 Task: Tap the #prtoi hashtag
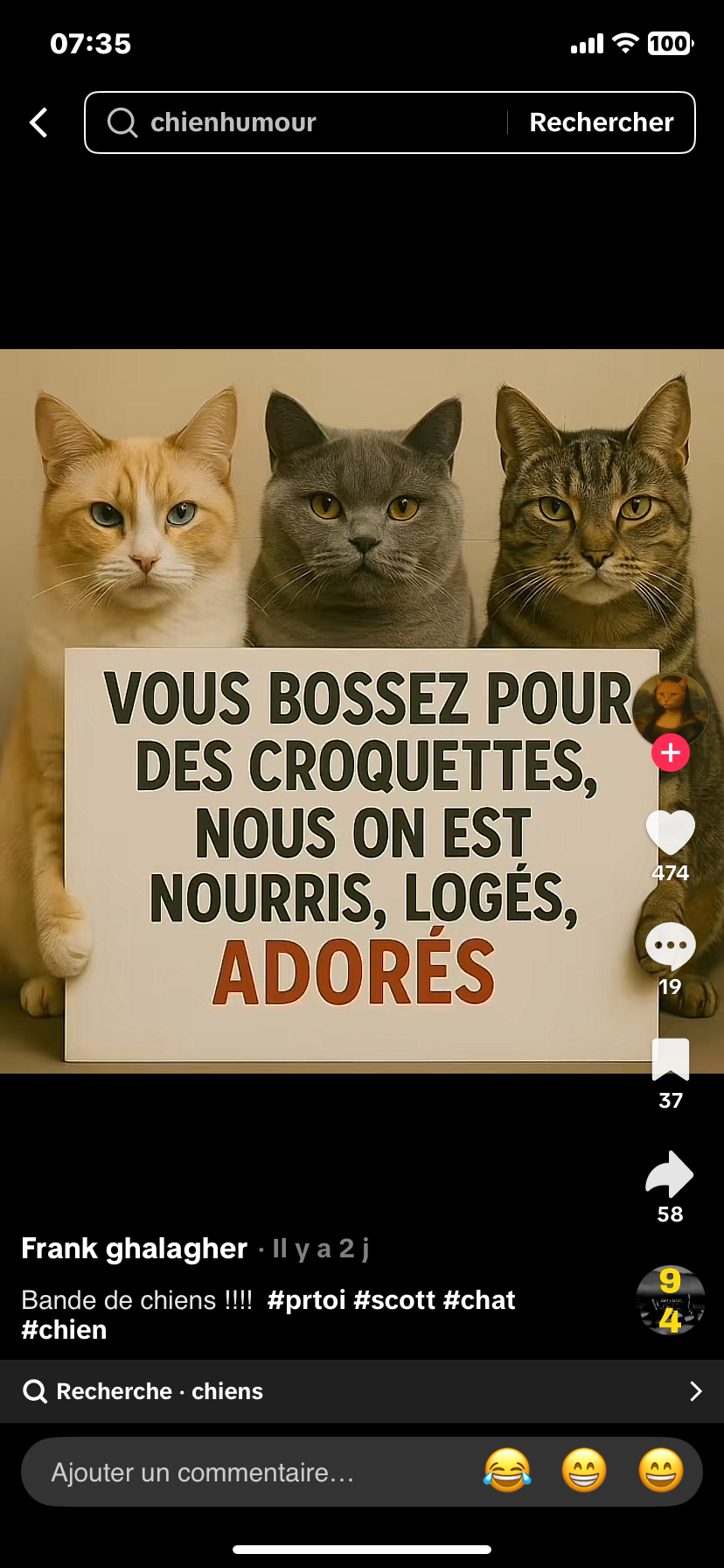[306, 1300]
